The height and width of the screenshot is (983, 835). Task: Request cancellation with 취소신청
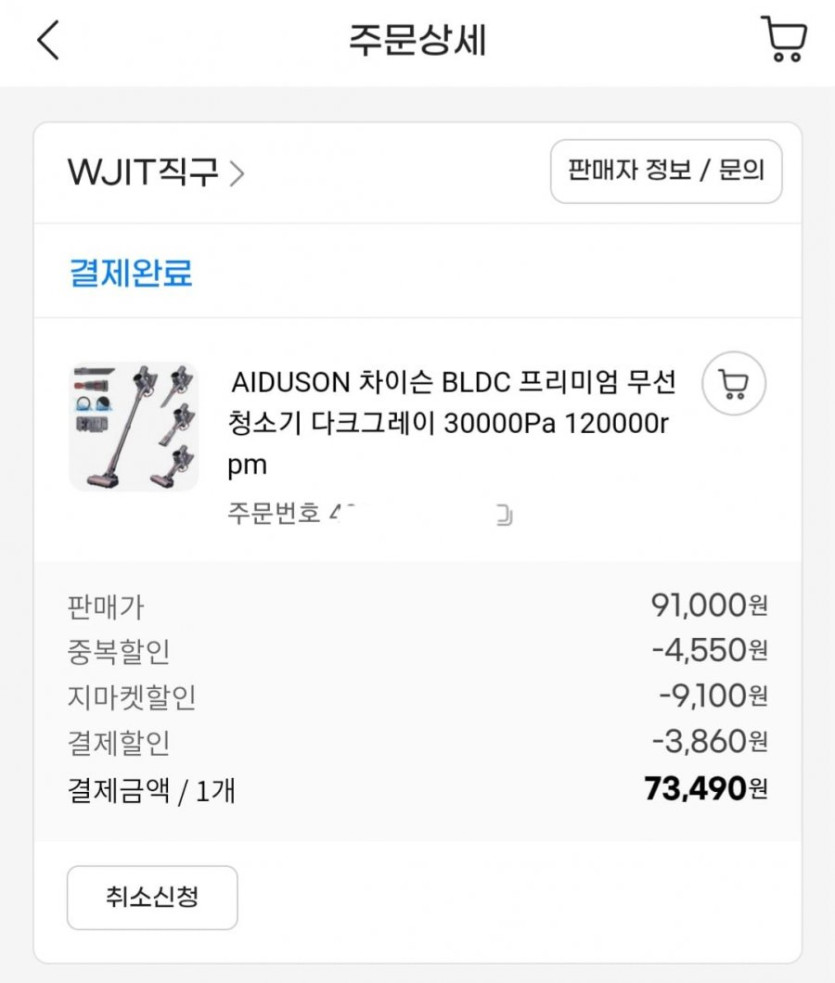[152, 897]
